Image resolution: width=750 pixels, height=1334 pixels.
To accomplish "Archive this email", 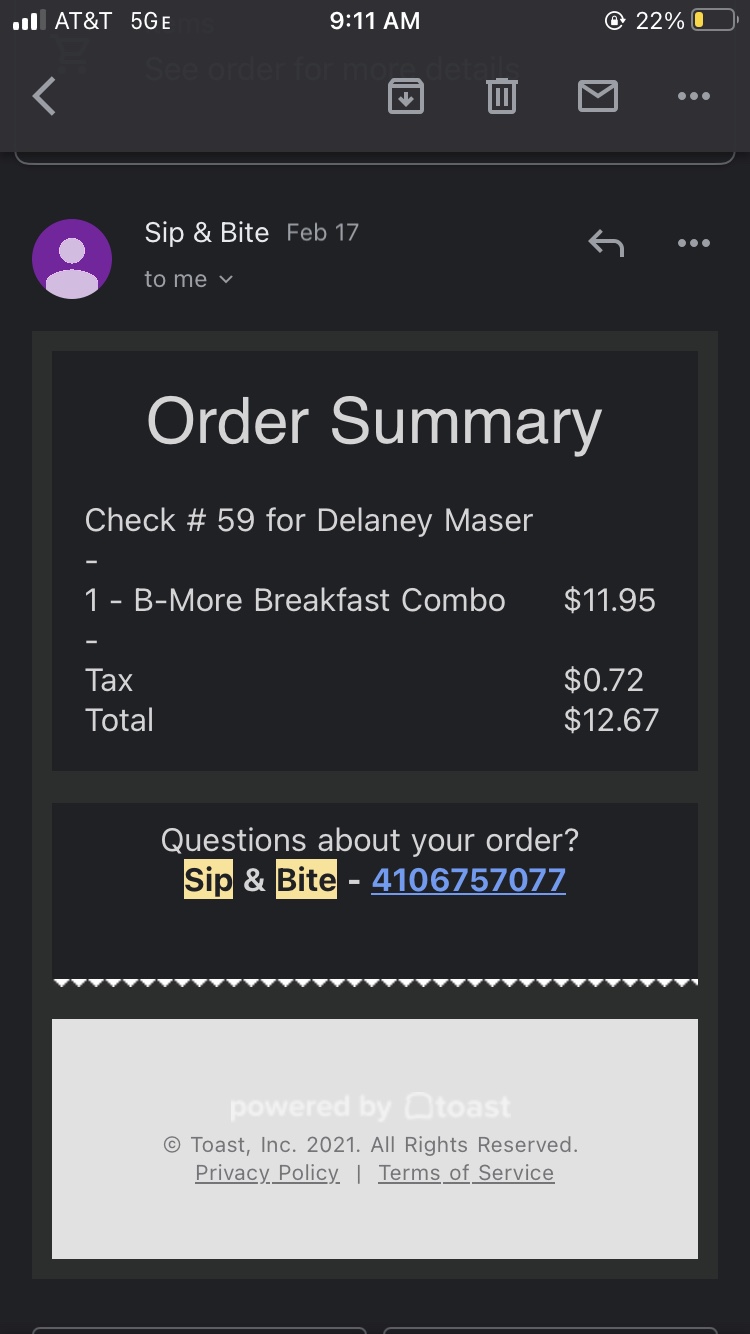I will point(405,97).
